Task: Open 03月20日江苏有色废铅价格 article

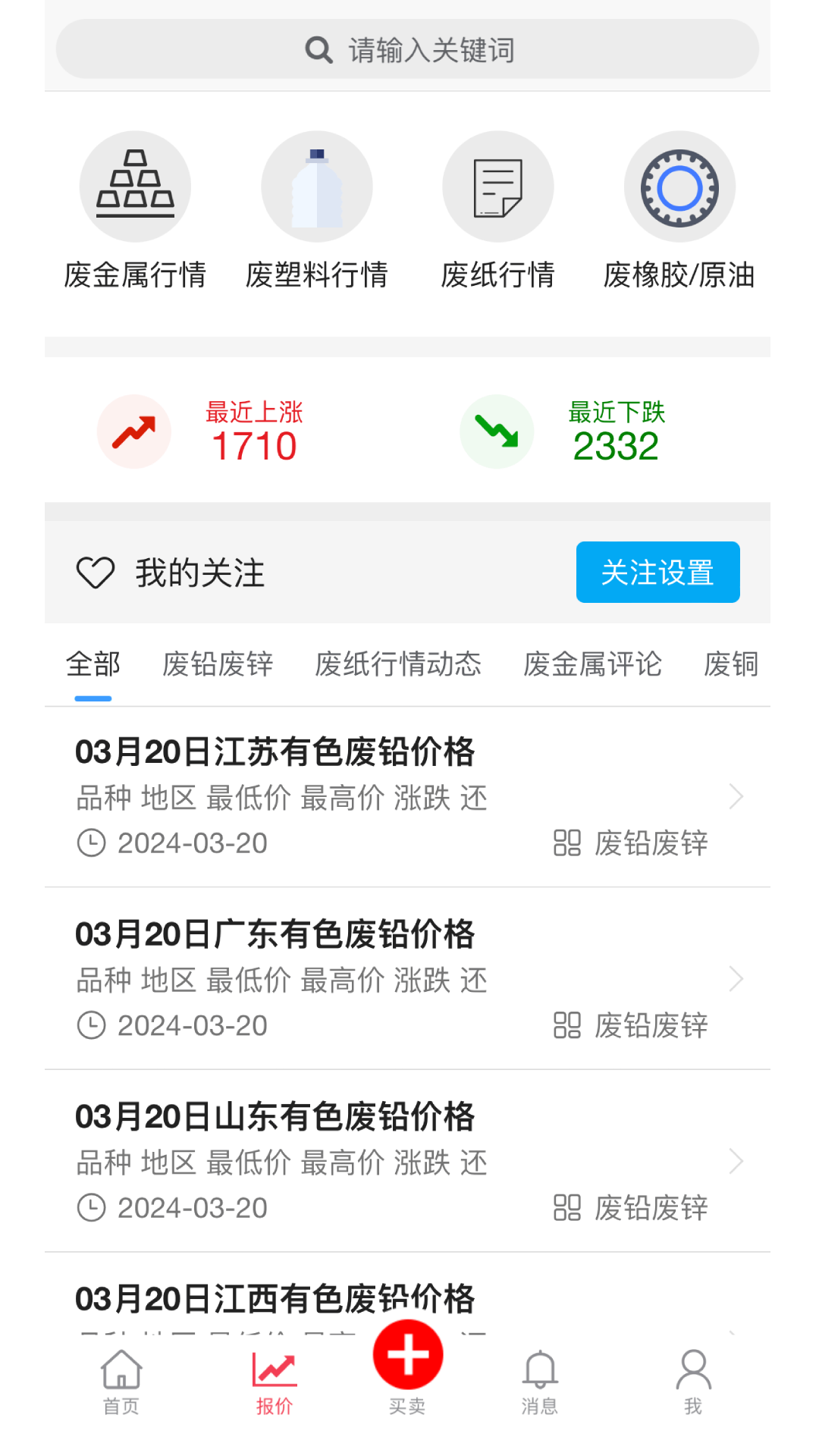Action: [407, 797]
